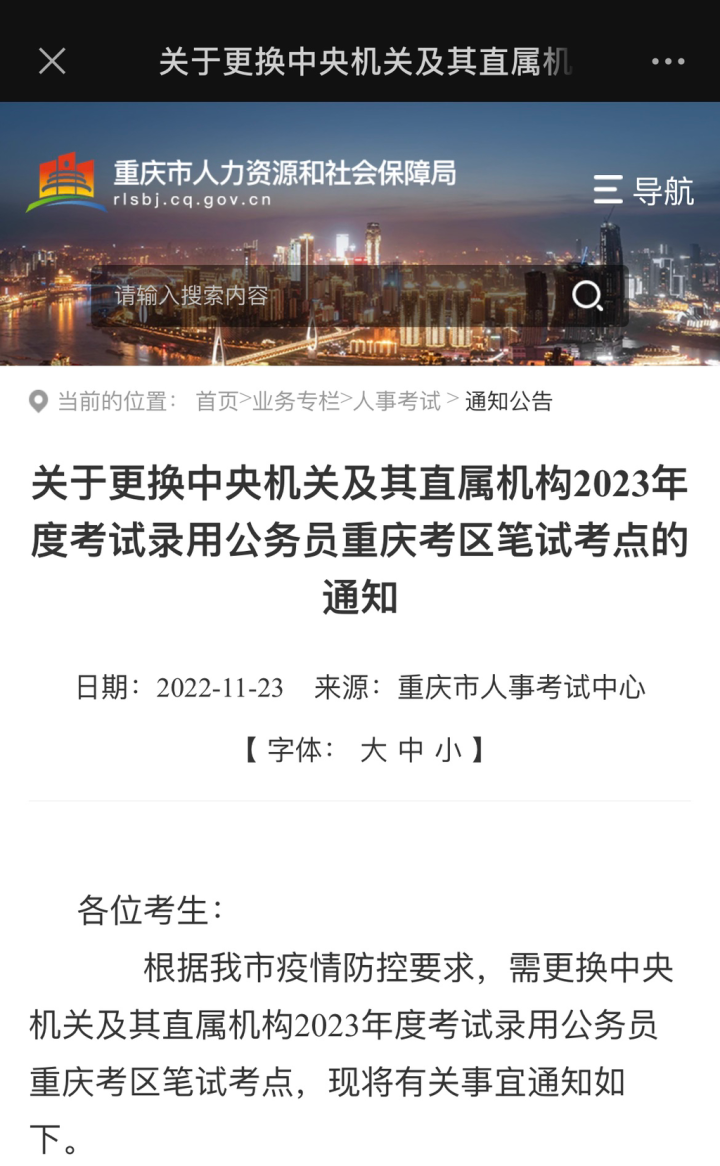Open 业务专栏 breadcrumb link

(x=296, y=402)
